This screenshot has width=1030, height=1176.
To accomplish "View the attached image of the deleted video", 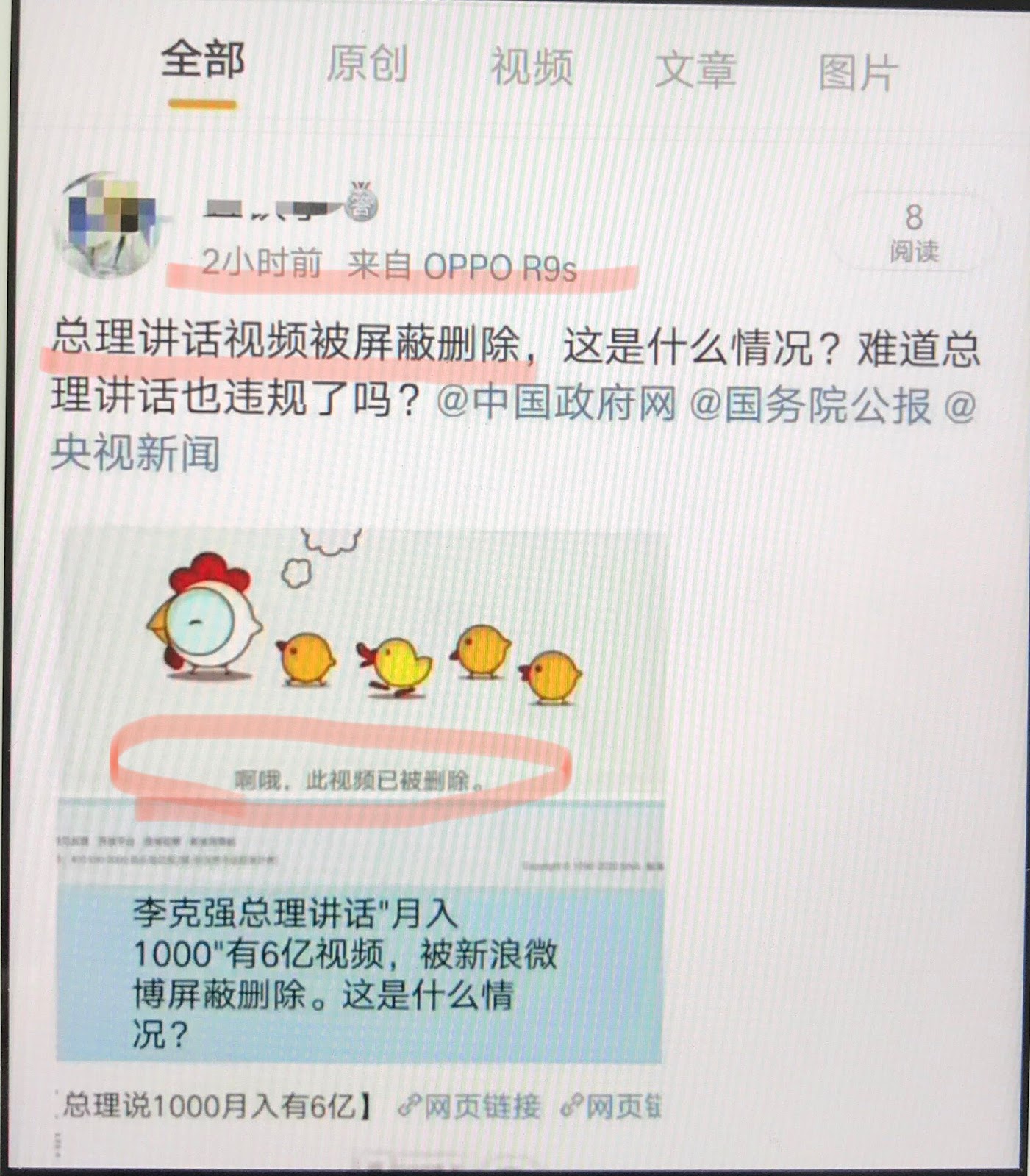I will pos(360,794).
